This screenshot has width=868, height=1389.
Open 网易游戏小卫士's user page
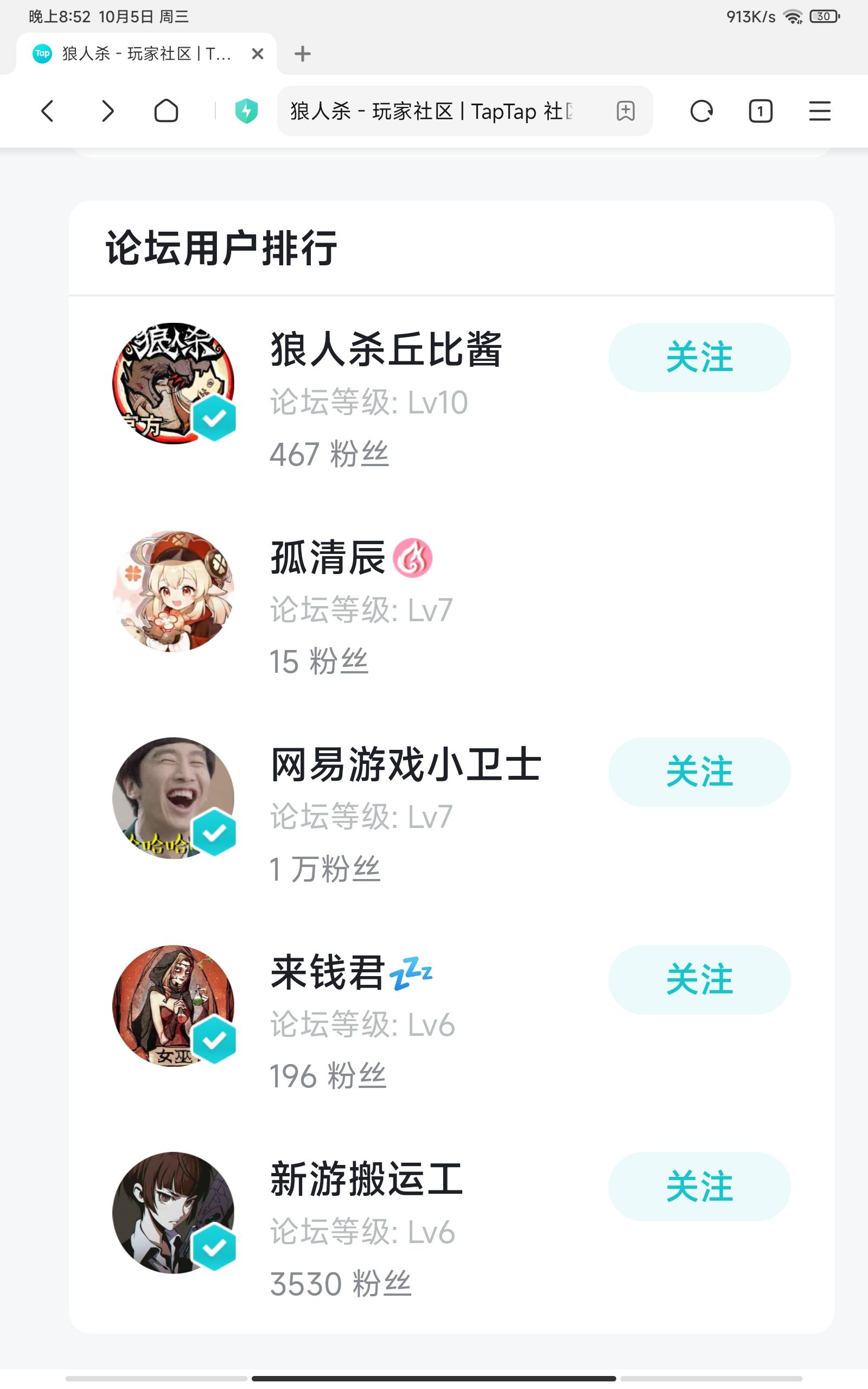pos(405,764)
